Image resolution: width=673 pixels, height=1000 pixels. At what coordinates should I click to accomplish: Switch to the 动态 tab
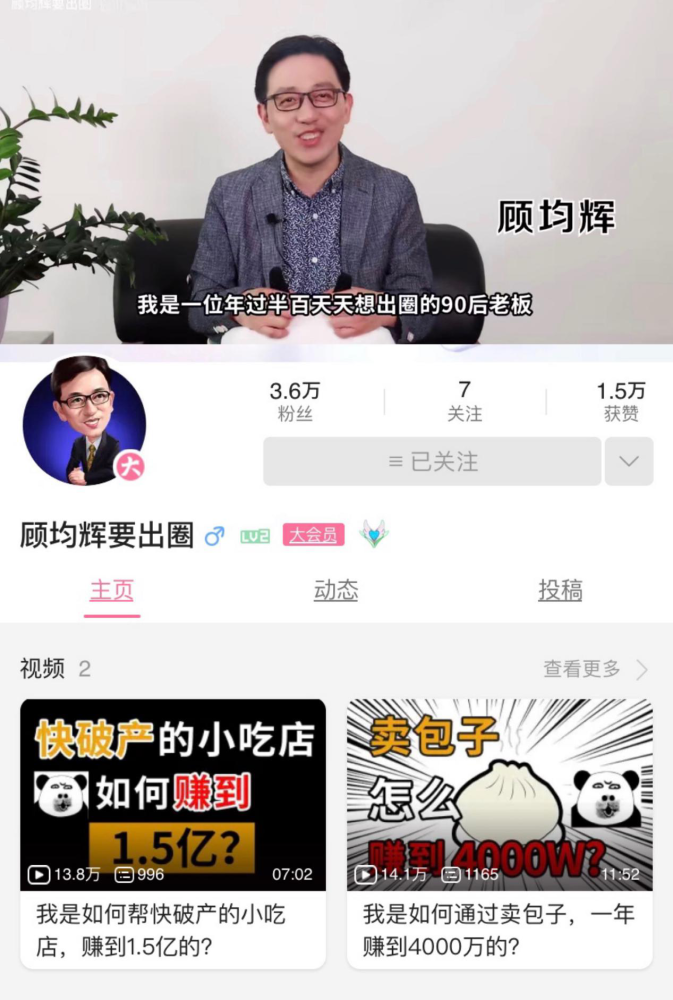pos(336,590)
